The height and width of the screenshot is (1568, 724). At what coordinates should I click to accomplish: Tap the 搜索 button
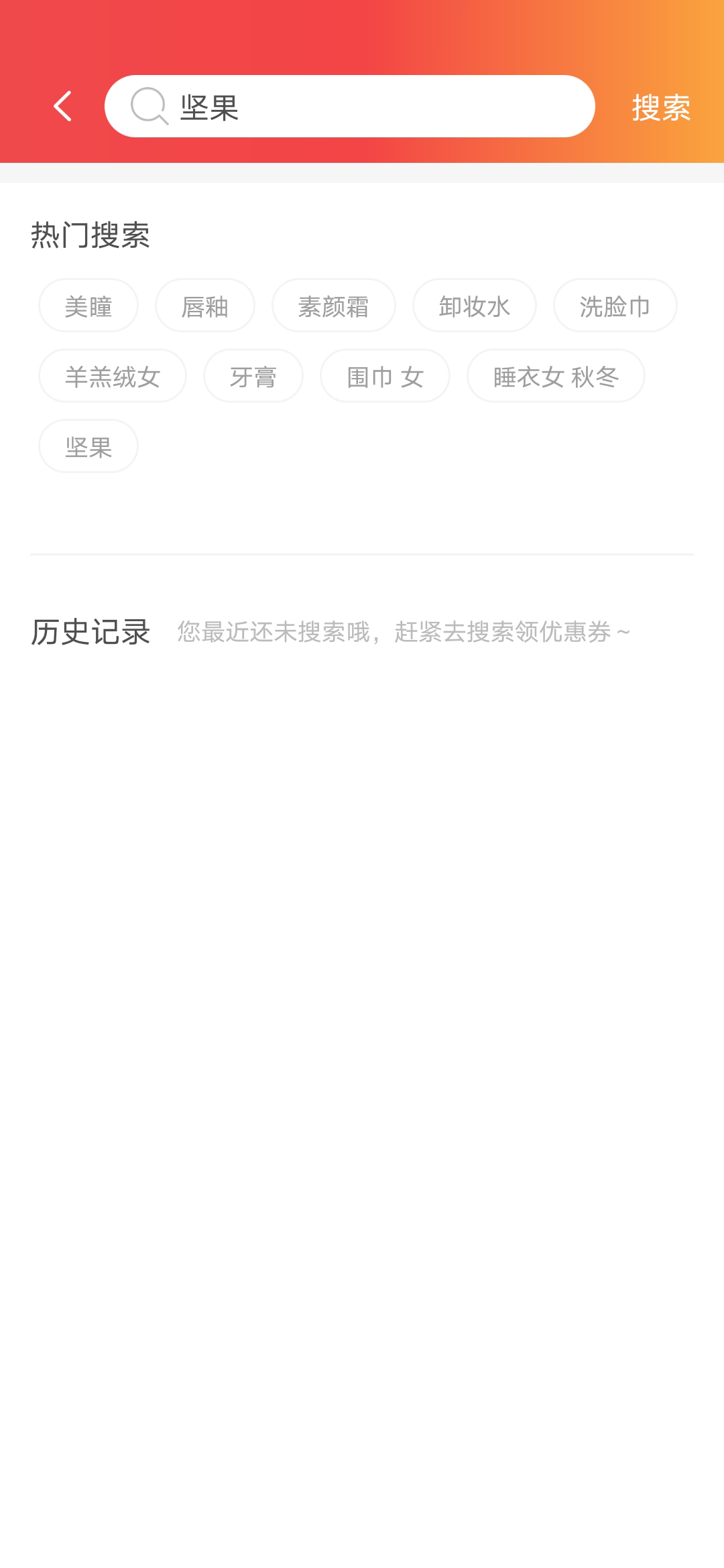660,107
